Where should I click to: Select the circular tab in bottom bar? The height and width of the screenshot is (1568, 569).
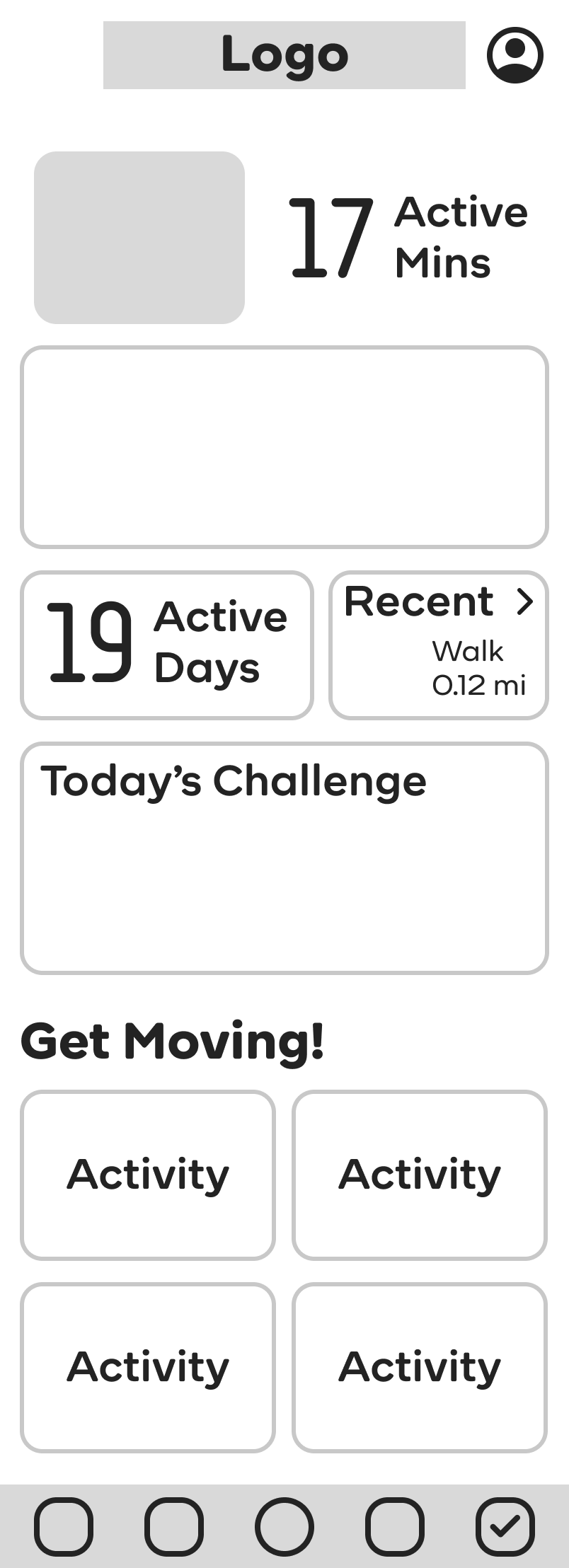tap(284, 1526)
